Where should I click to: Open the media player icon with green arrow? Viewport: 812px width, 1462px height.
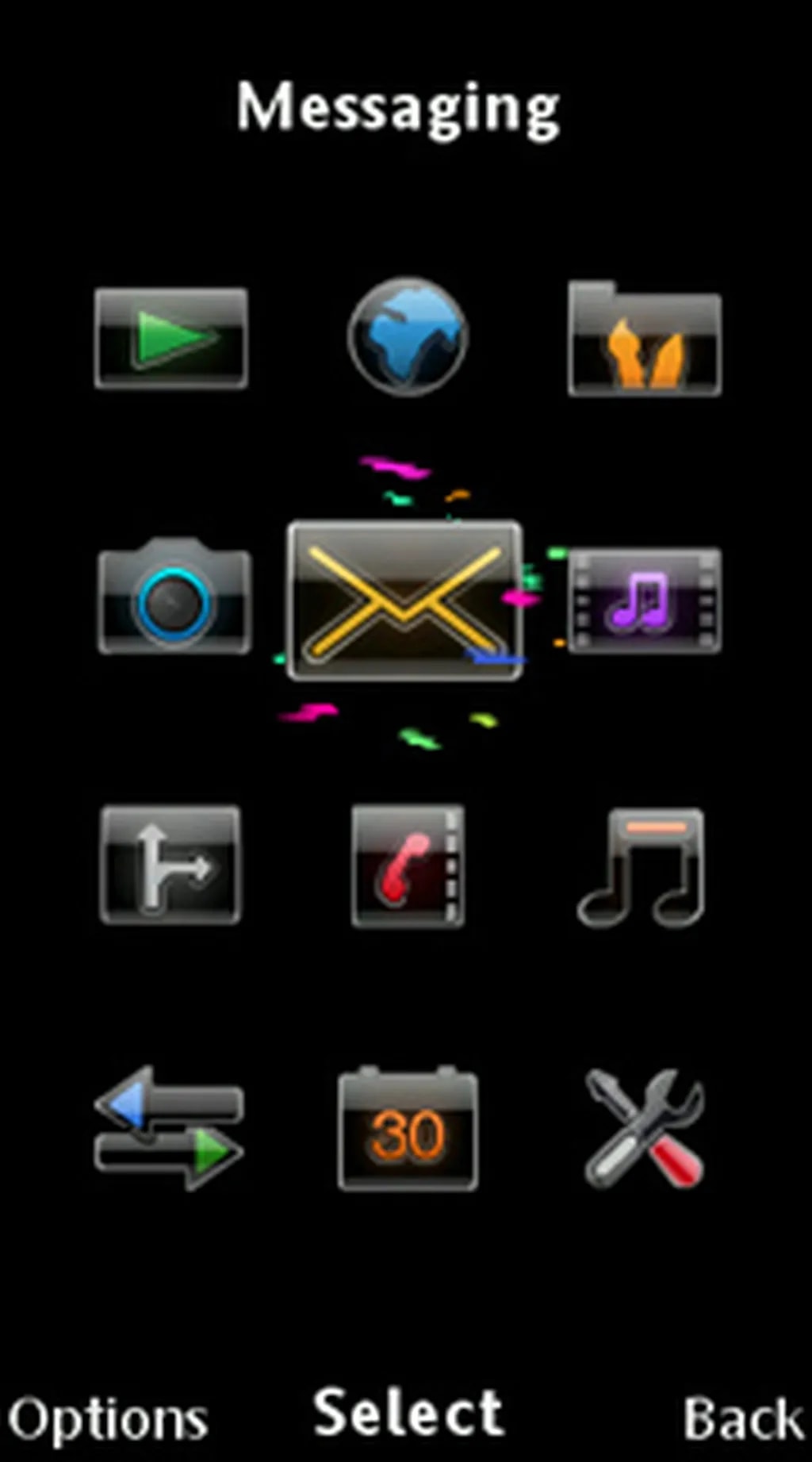pyautogui.click(x=170, y=338)
